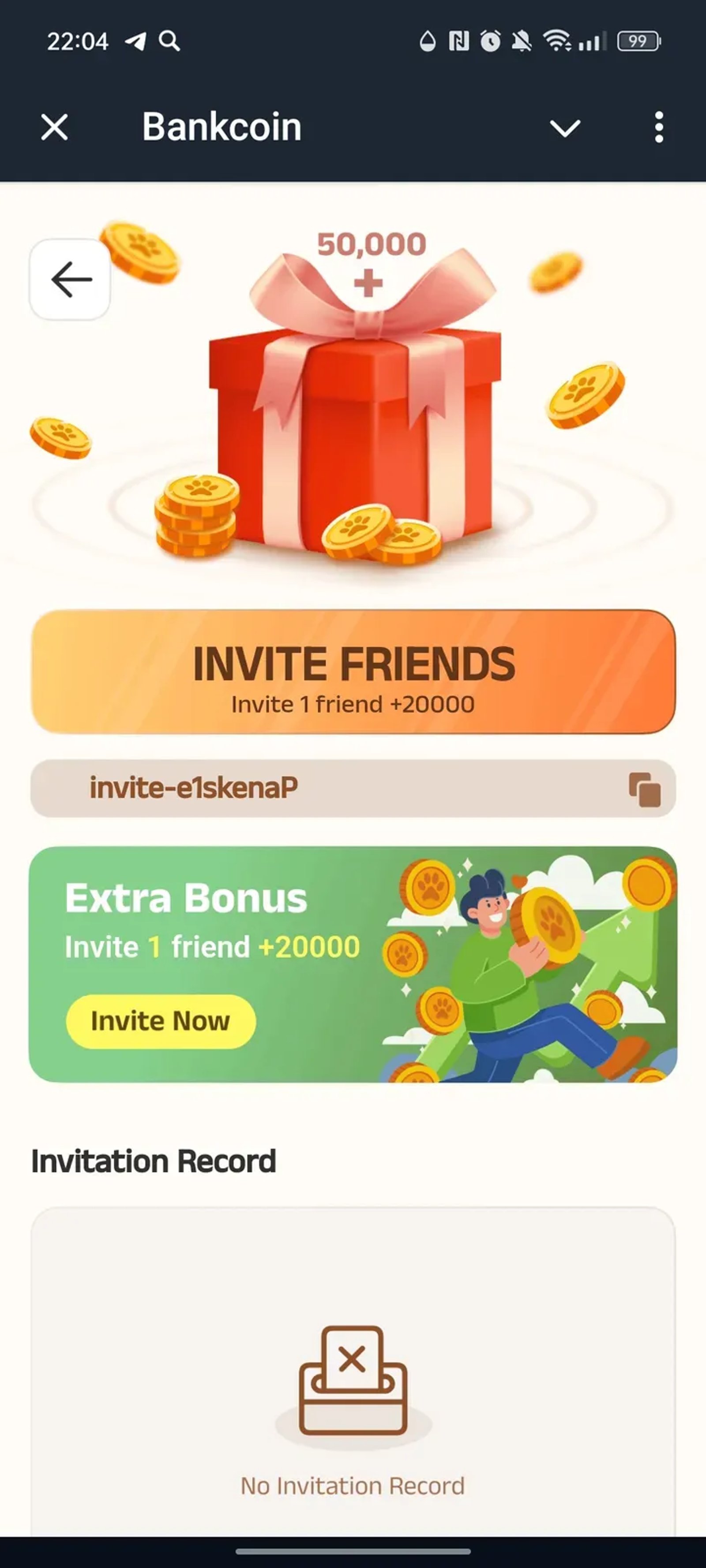
Task: Tap Invite Now in the Extra Bonus banner
Action: coord(160,1021)
